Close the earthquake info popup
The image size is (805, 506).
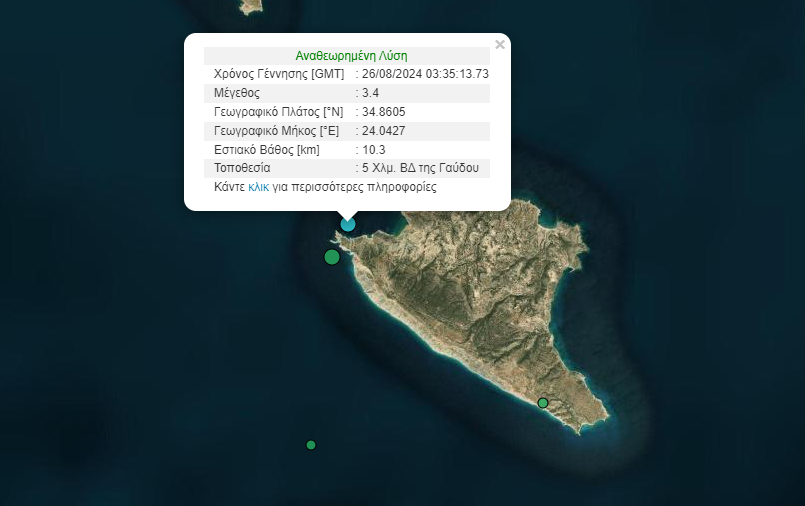500,45
